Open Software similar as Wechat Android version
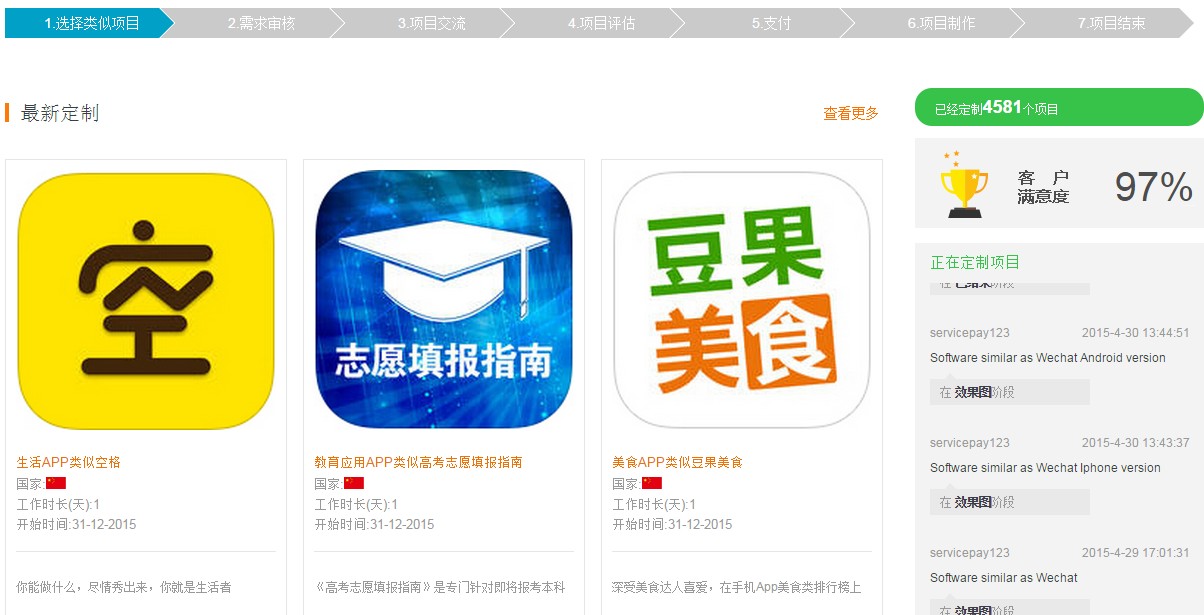Image resolution: width=1204 pixels, height=615 pixels. pos(1047,358)
